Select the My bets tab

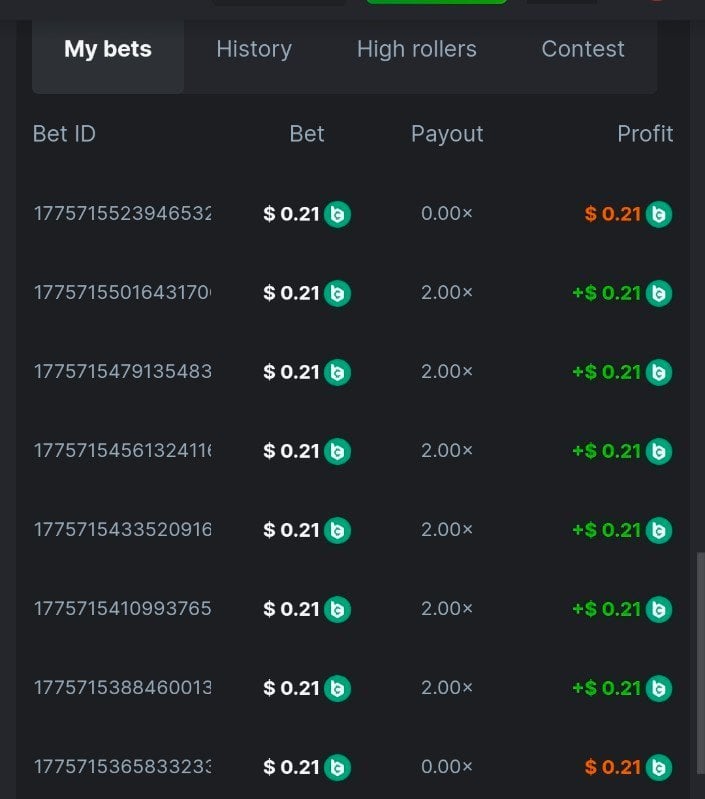(108, 49)
